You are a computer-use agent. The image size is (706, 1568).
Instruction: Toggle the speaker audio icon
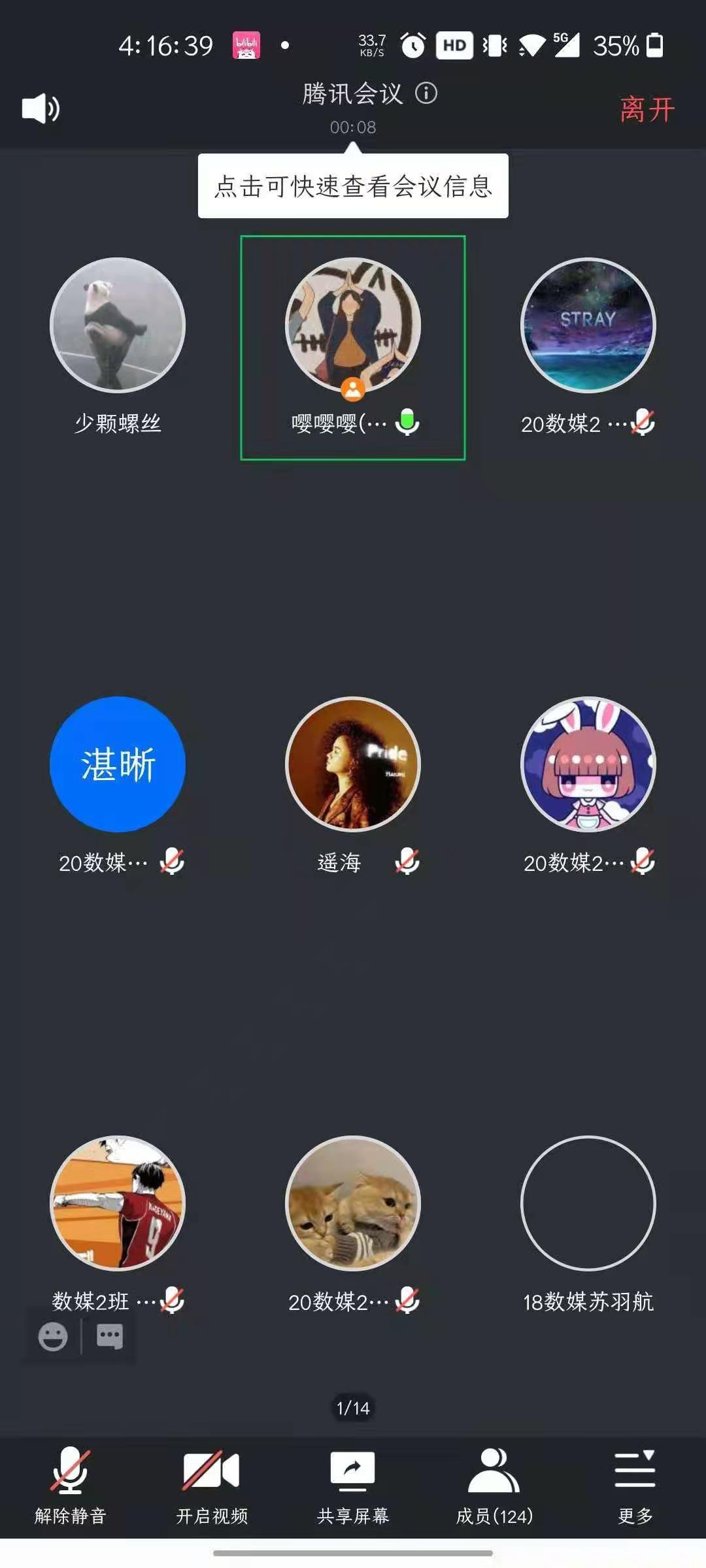coord(41,108)
